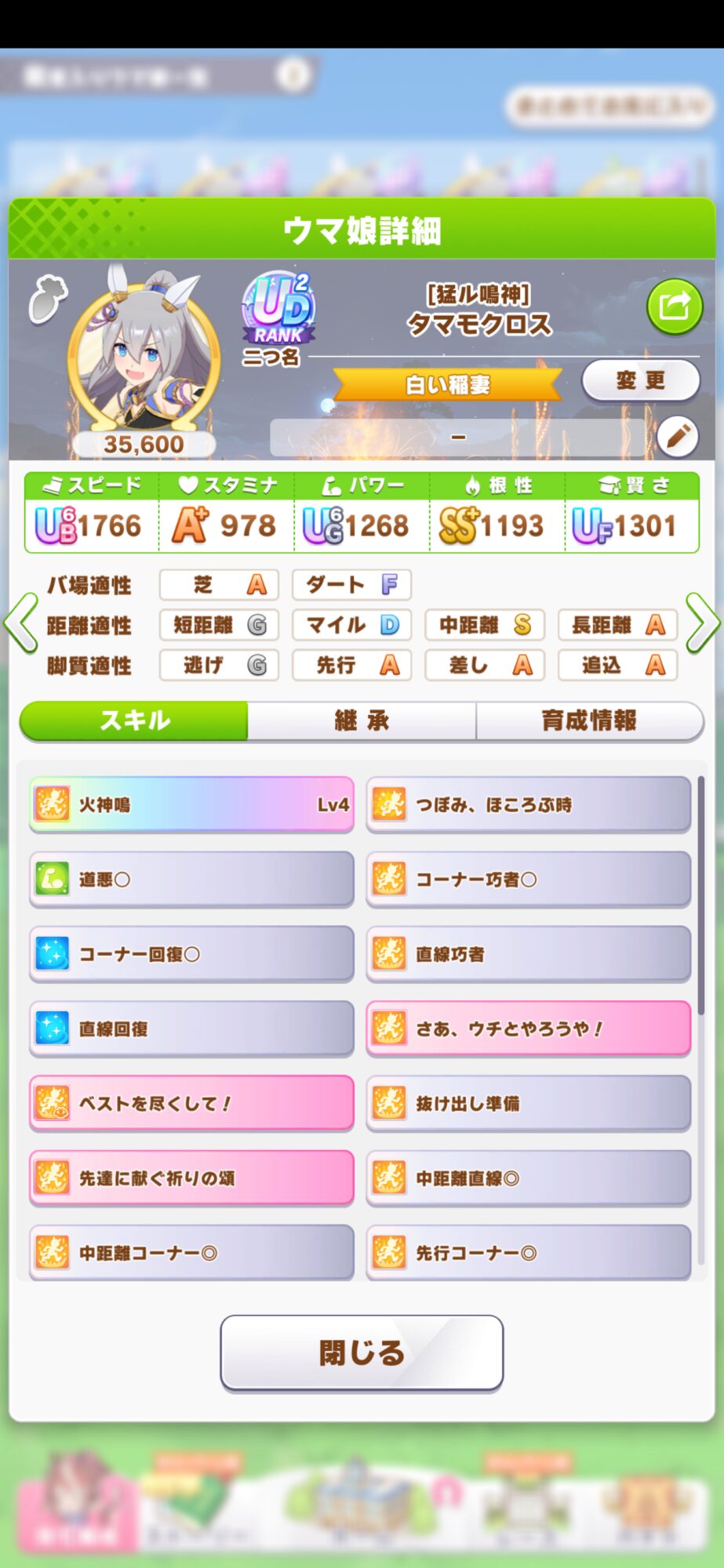Tap the carrot icon beside the portrait
The width and height of the screenshot is (724, 1568).
pyautogui.click(x=48, y=299)
